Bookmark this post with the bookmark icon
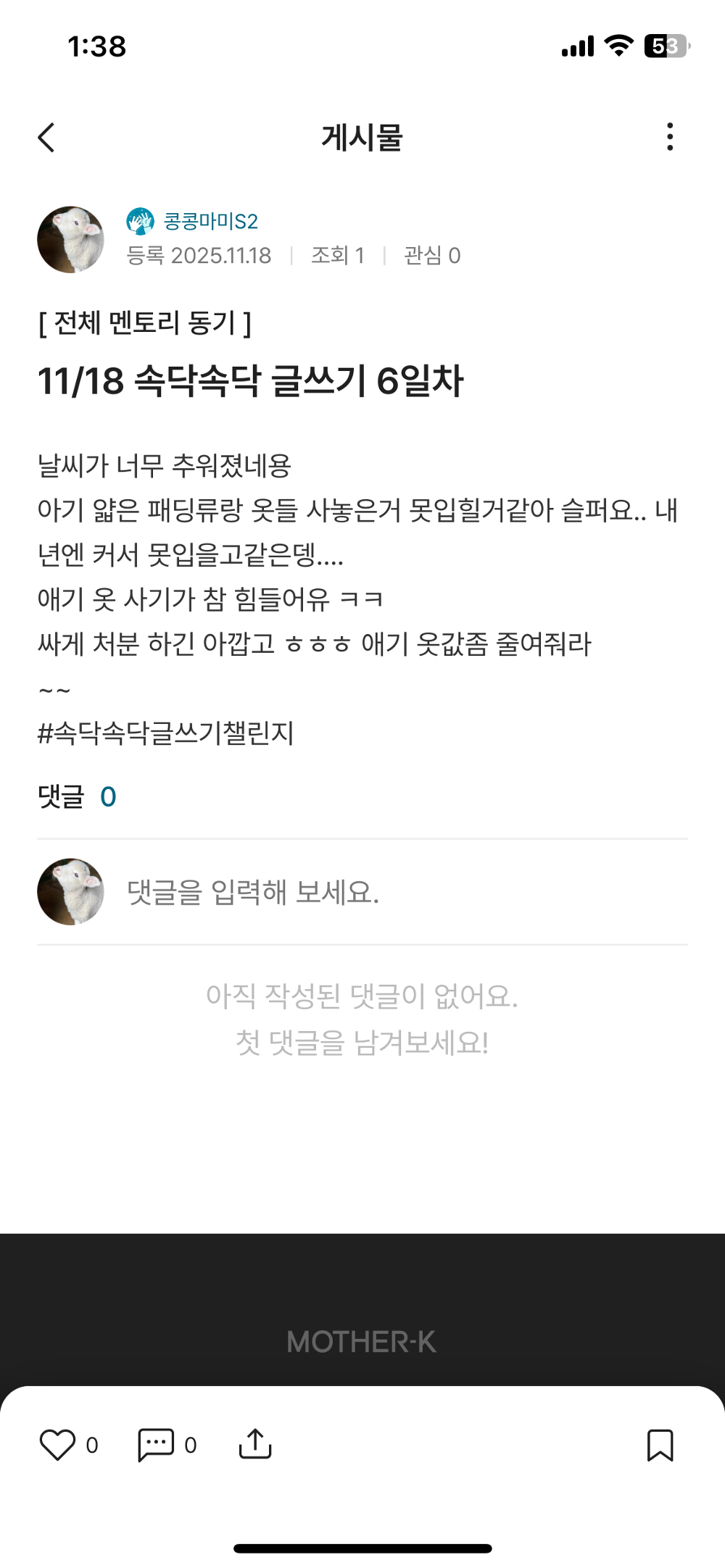This screenshot has width=725, height=1568. (660, 1446)
